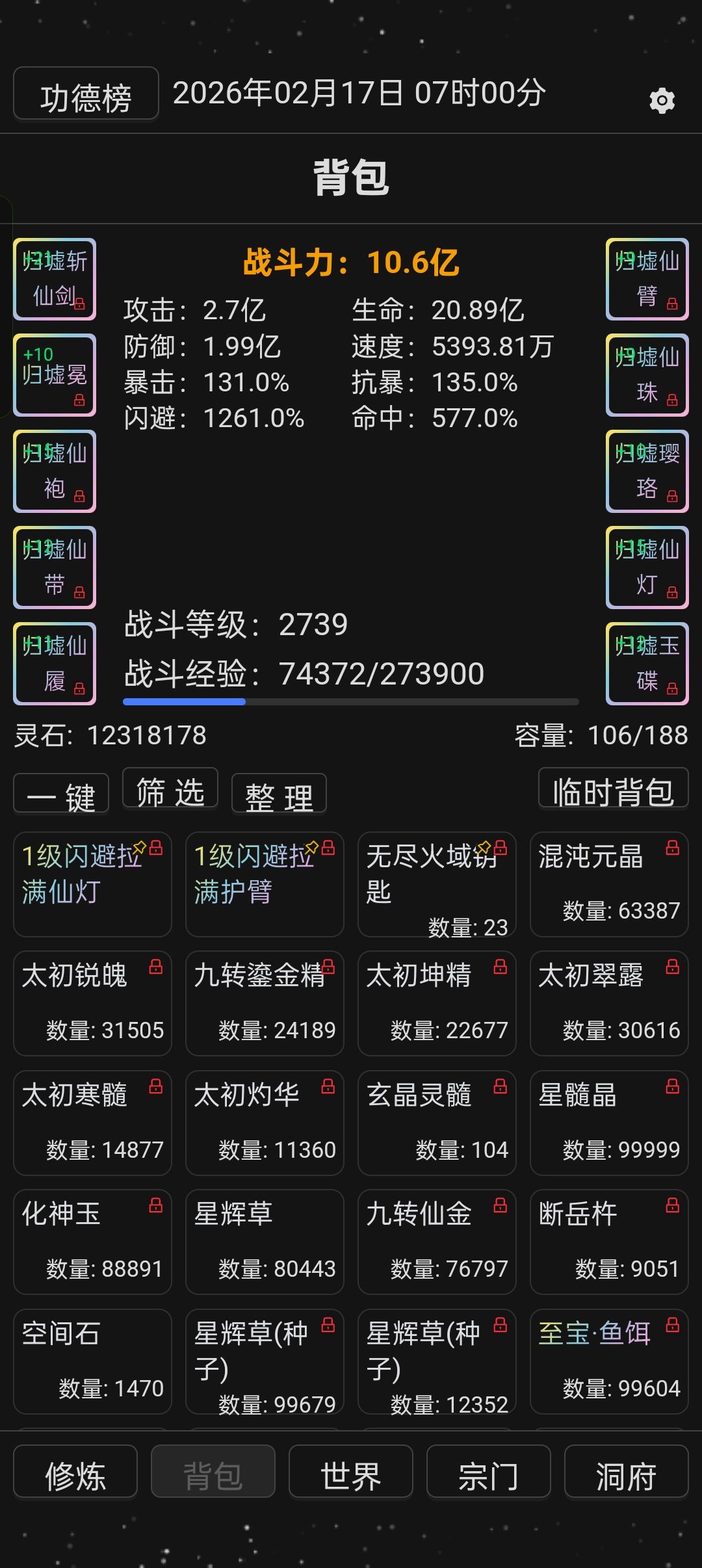Select the 归墟仙臂 equipment slot
702x1568 pixels.
647,279
